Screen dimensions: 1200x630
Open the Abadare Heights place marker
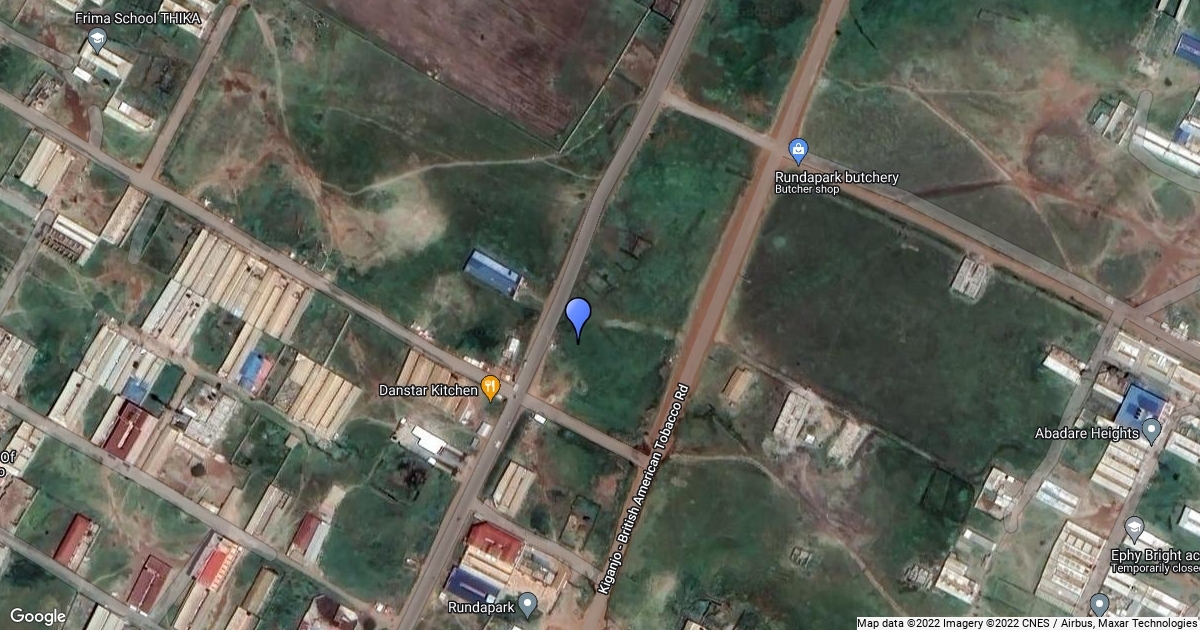1151,432
